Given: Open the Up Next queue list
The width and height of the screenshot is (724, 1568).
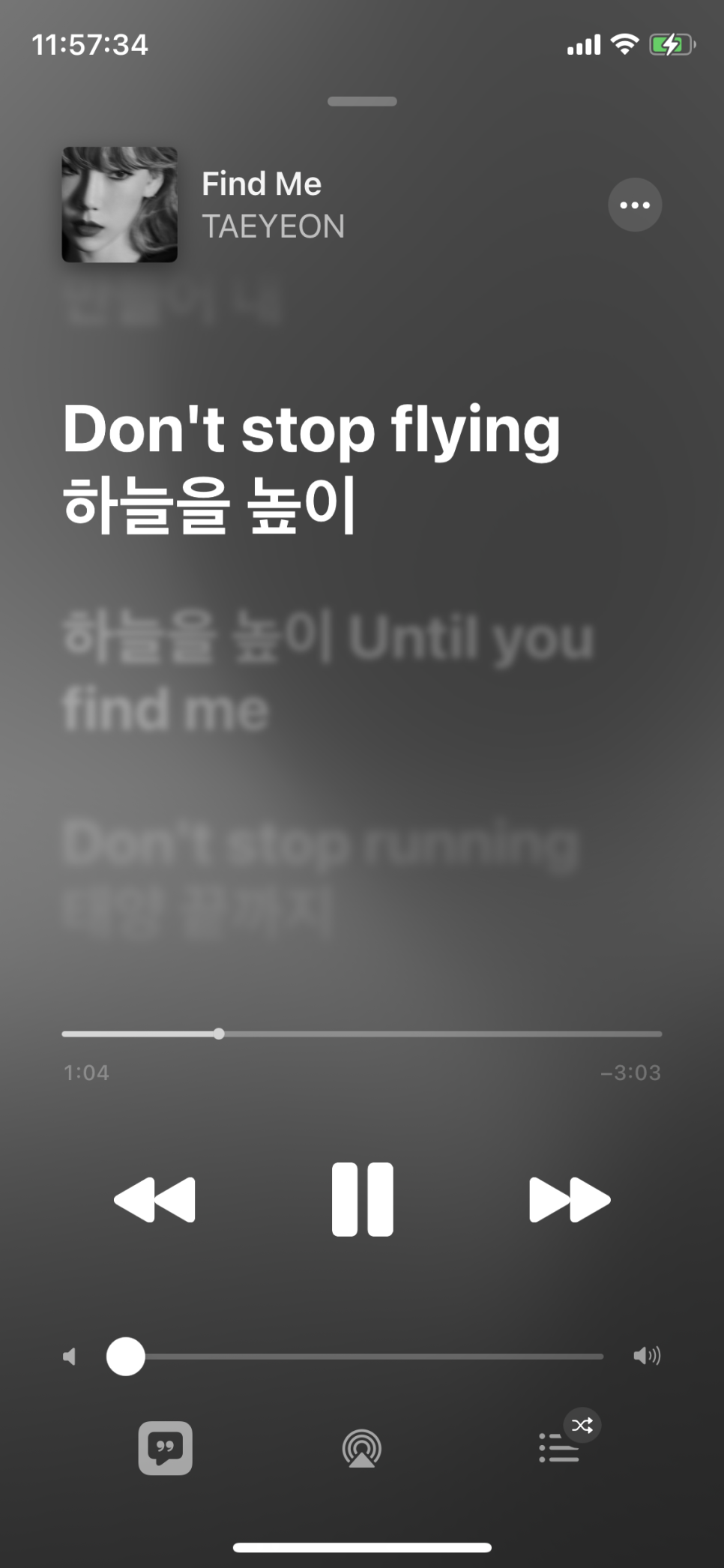Looking at the screenshot, I should [x=559, y=1447].
